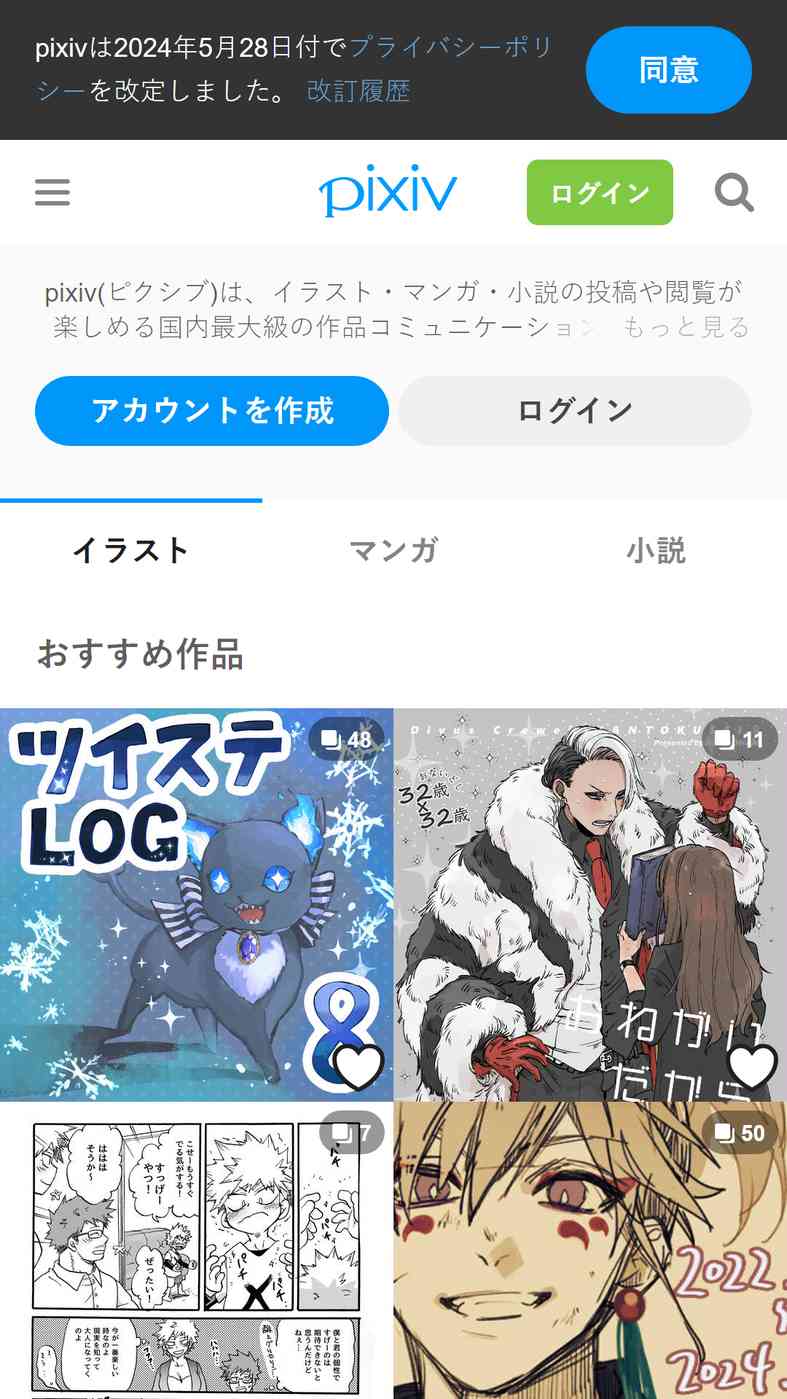
Task: Open the black-and-white manga with 7 pages
Action: point(196,1250)
